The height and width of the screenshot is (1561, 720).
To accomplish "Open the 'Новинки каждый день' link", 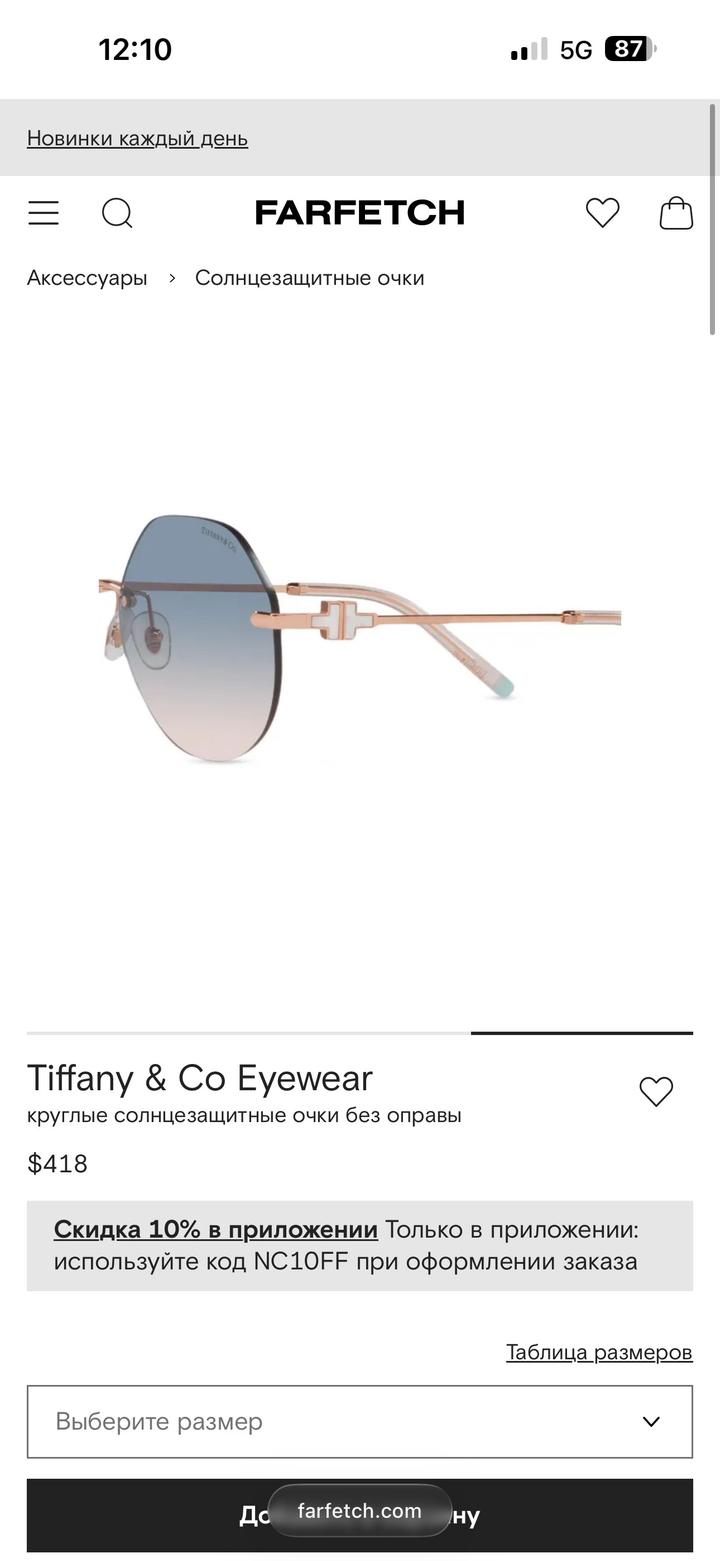I will [x=137, y=138].
